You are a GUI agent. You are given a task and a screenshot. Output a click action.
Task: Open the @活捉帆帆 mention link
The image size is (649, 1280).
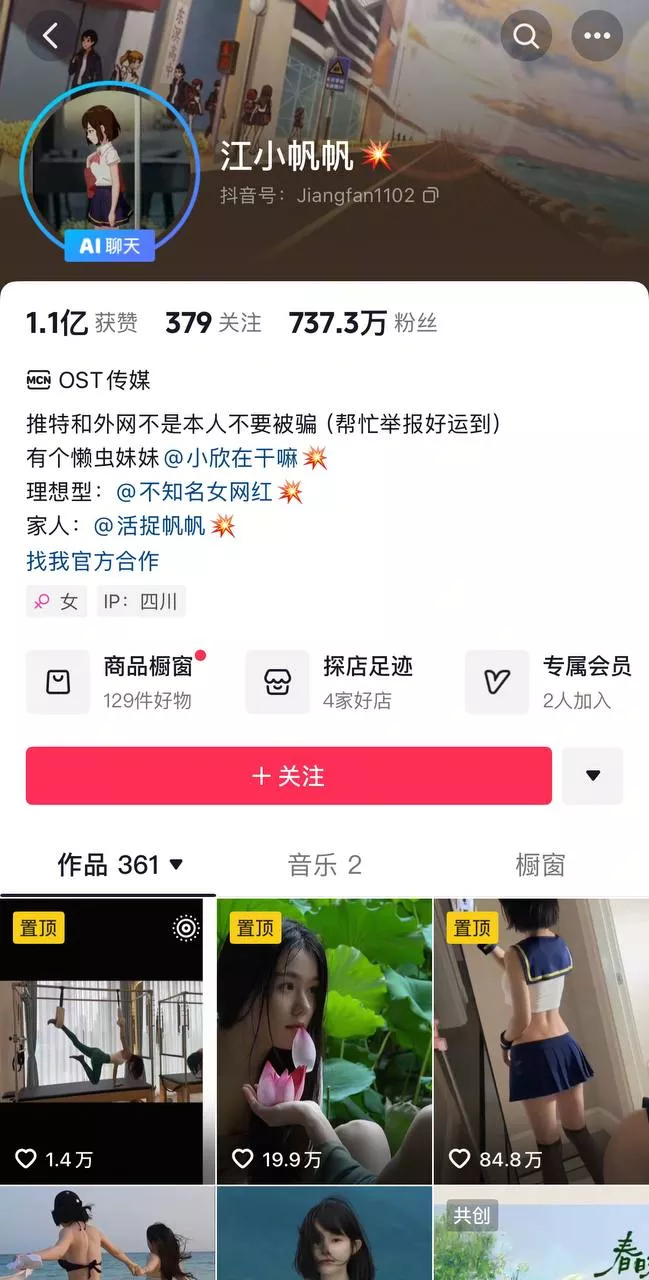coord(150,526)
